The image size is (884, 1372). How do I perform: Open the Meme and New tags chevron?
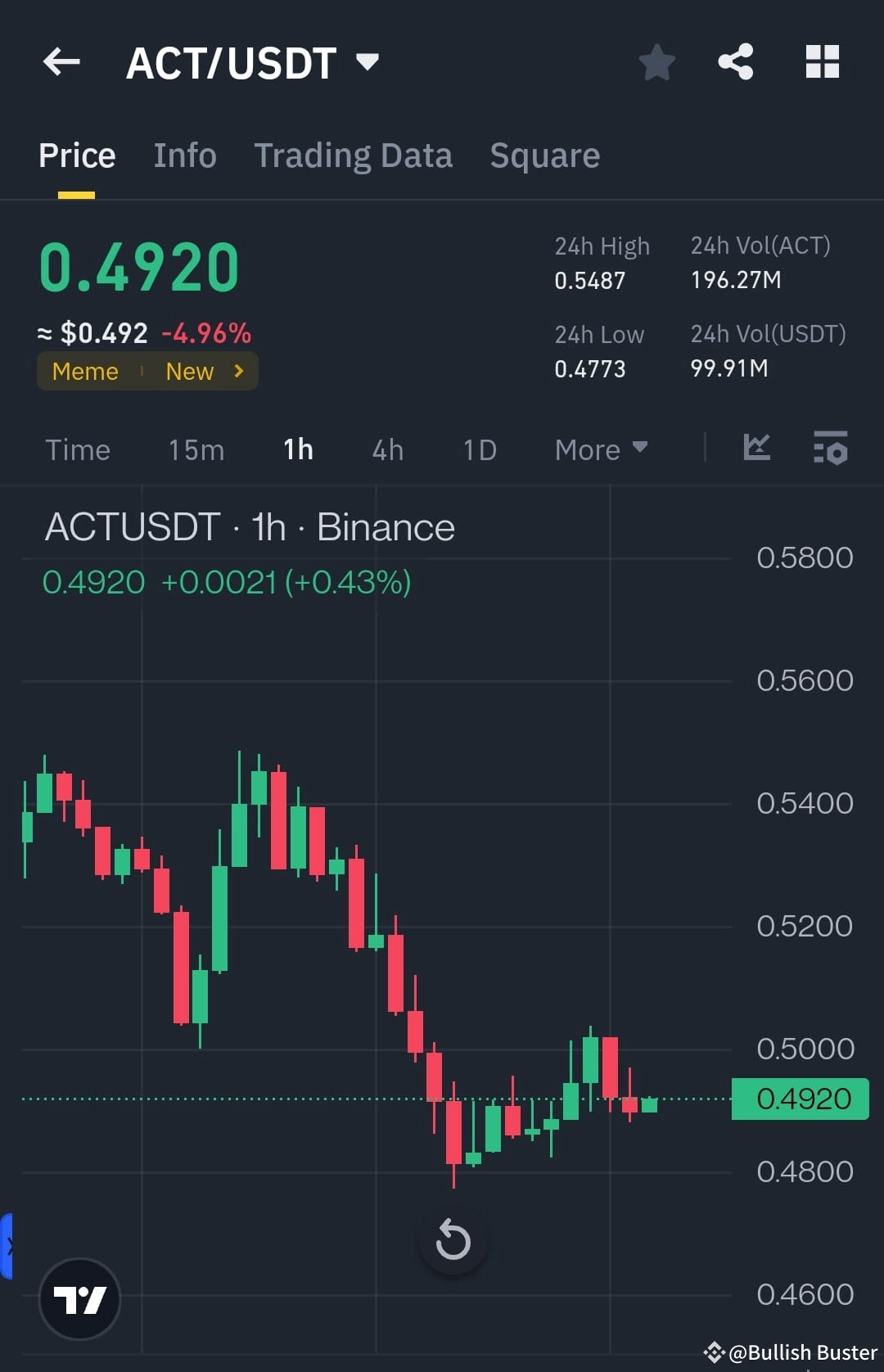pyautogui.click(x=238, y=371)
